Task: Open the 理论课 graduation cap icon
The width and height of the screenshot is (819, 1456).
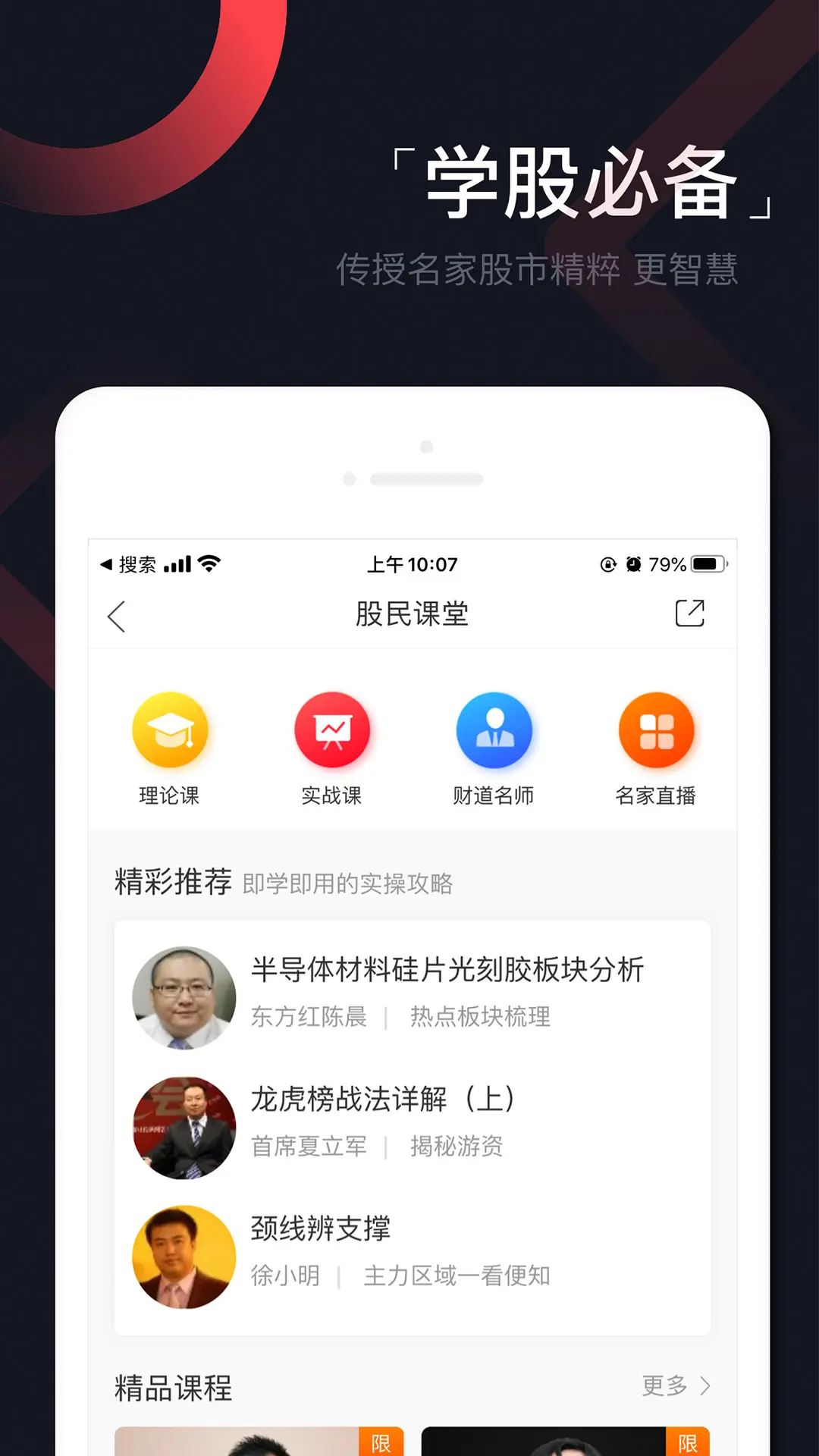Action: [x=170, y=729]
